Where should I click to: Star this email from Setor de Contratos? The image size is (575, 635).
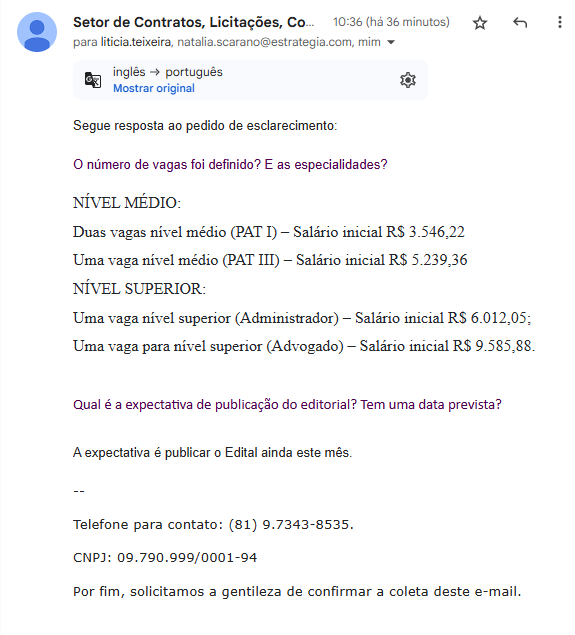click(480, 23)
